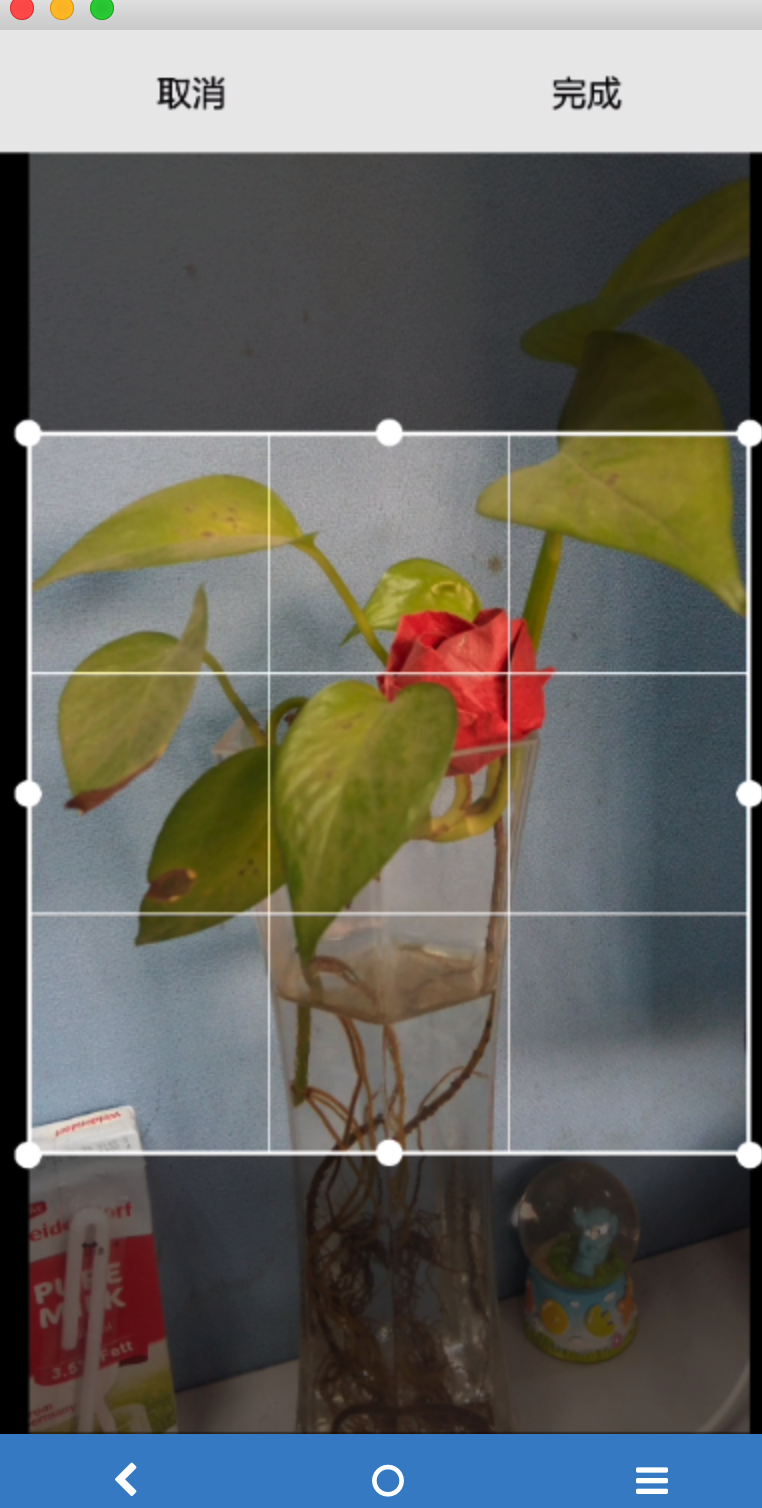Open the navigation bar's three-line menu button
Image resolution: width=762 pixels, height=1508 pixels.
click(x=651, y=1480)
